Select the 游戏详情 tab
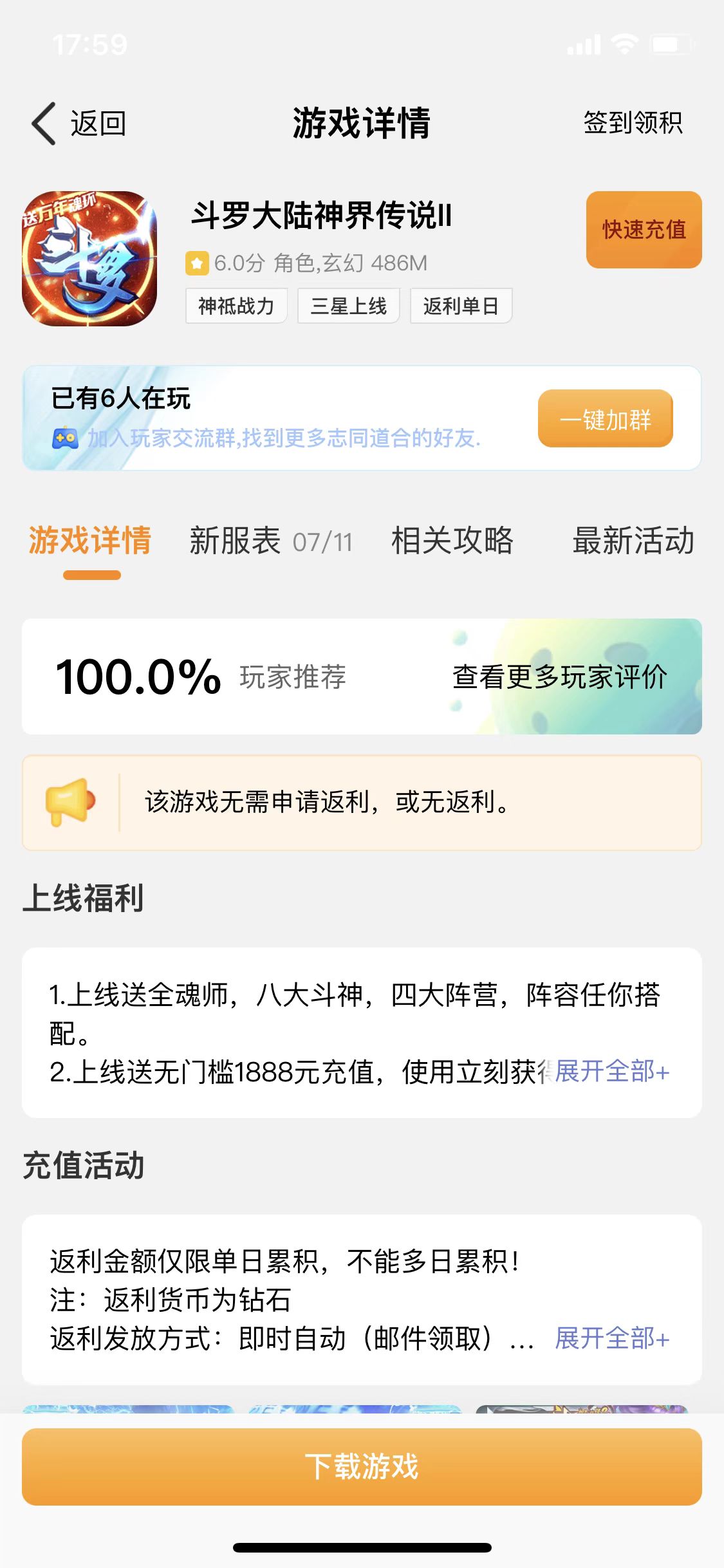This screenshot has height=1568, width=724. tap(90, 541)
